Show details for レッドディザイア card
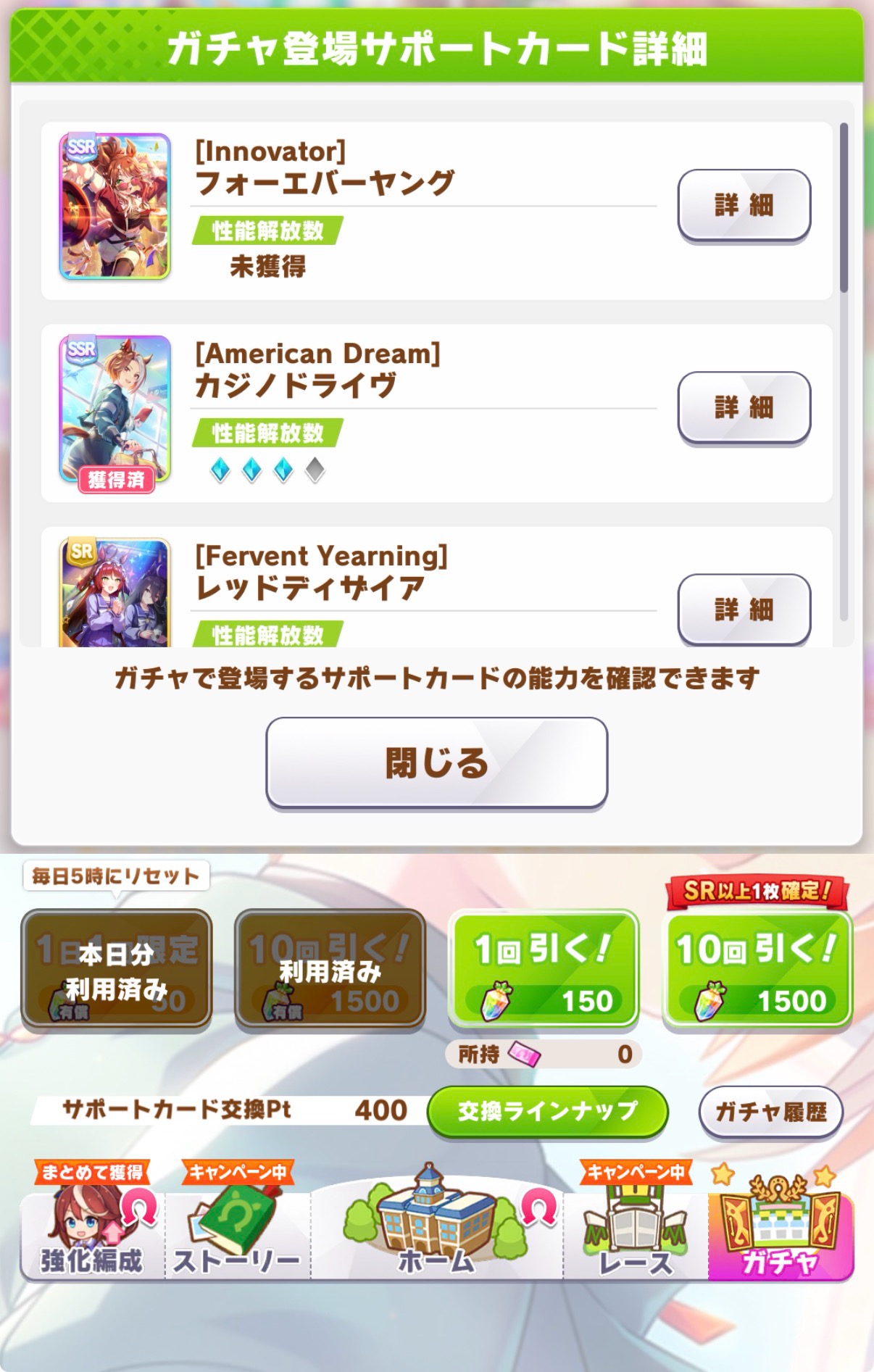 [744, 609]
